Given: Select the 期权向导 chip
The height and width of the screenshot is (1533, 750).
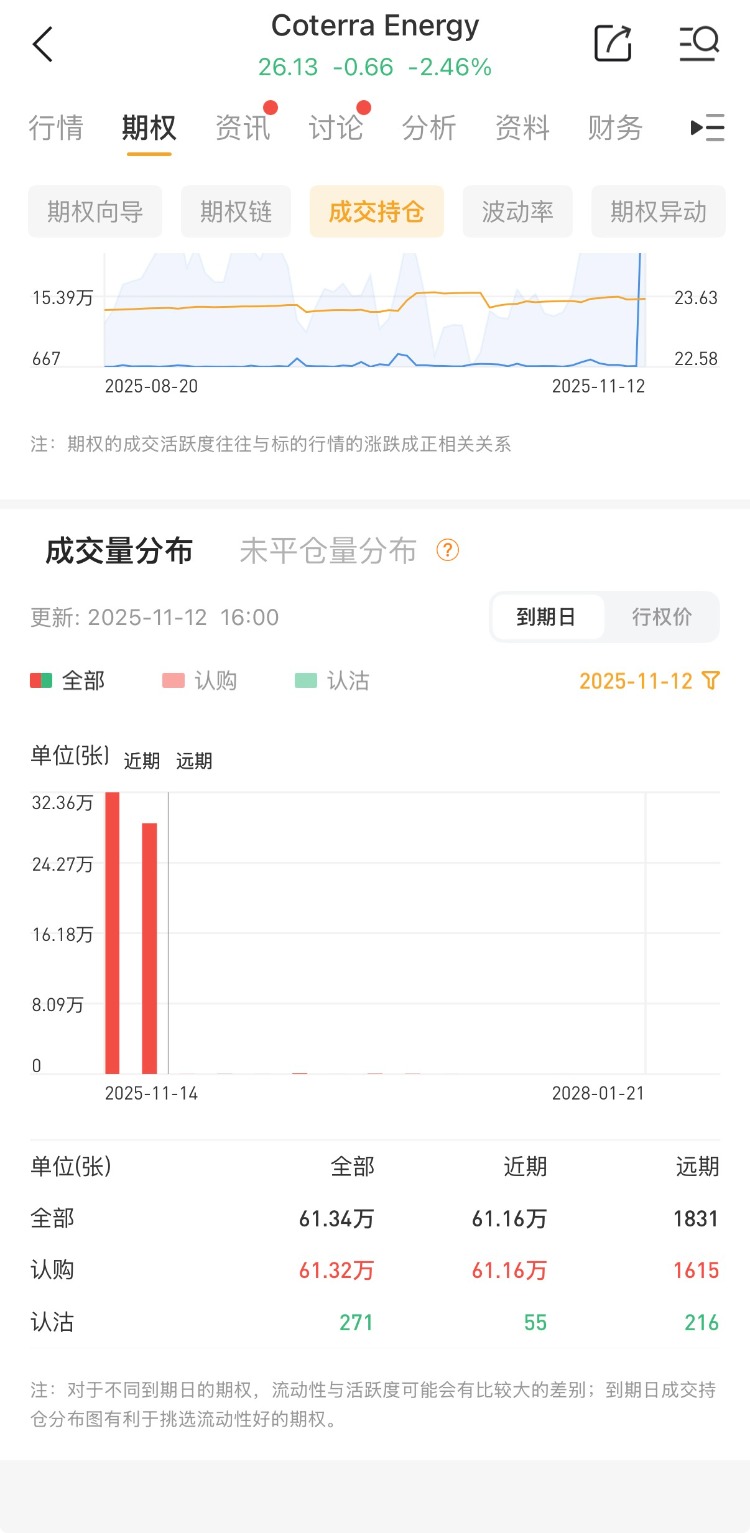Looking at the screenshot, I should pyautogui.click(x=95, y=212).
